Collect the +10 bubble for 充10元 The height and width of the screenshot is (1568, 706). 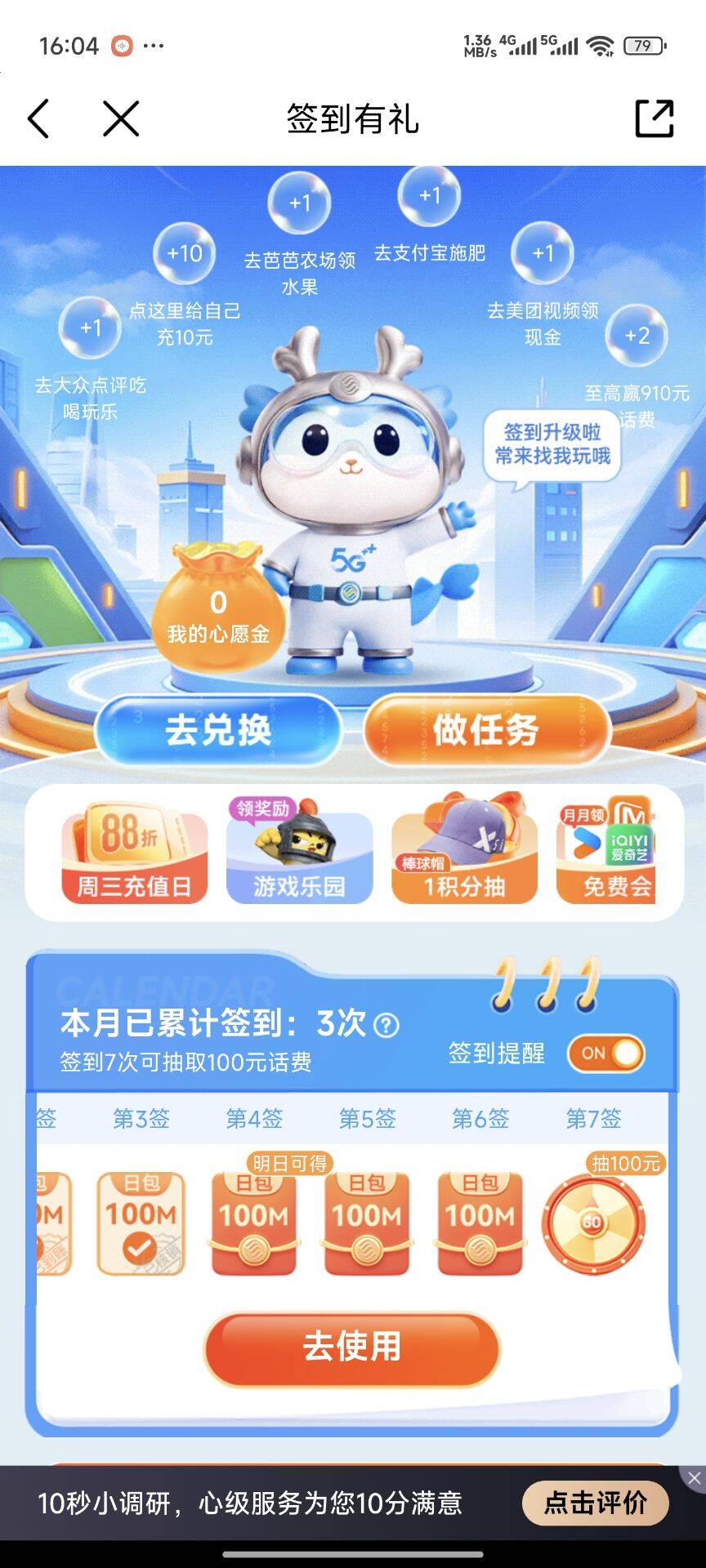[x=184, y=254]
